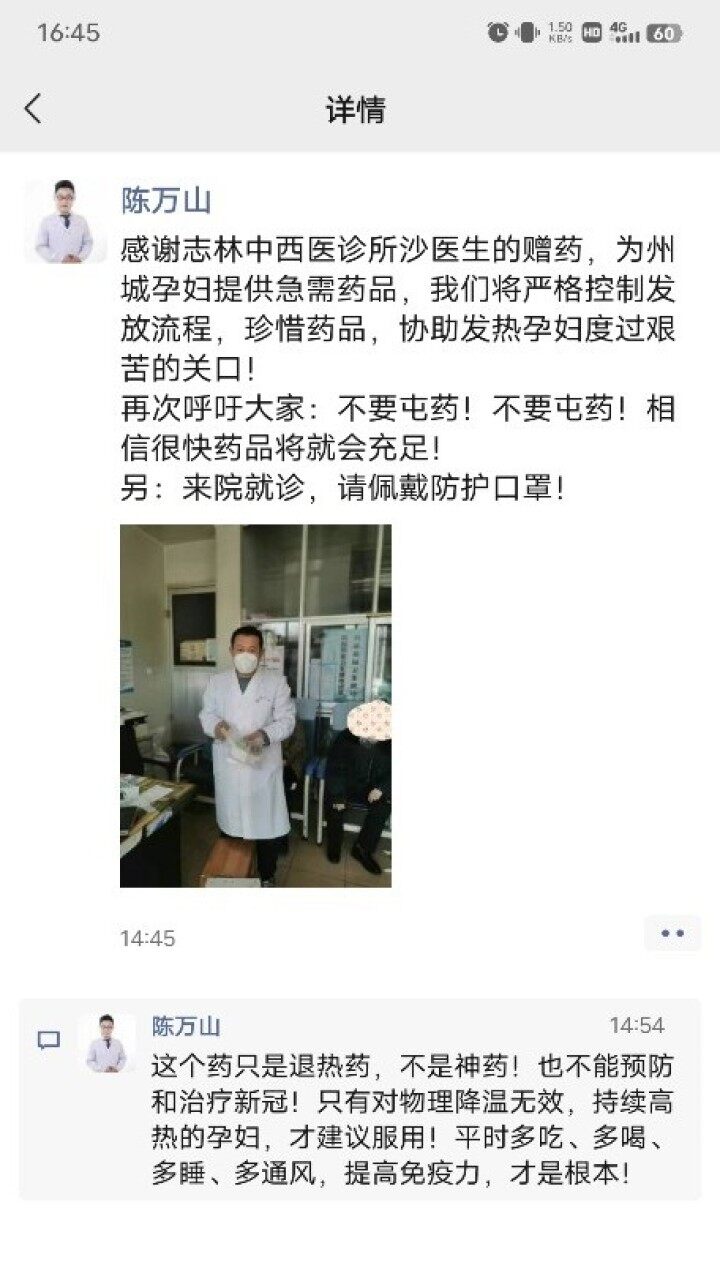720x1281 pixels.
Task: Open the post author's avatar
Action: coord(64,222)
